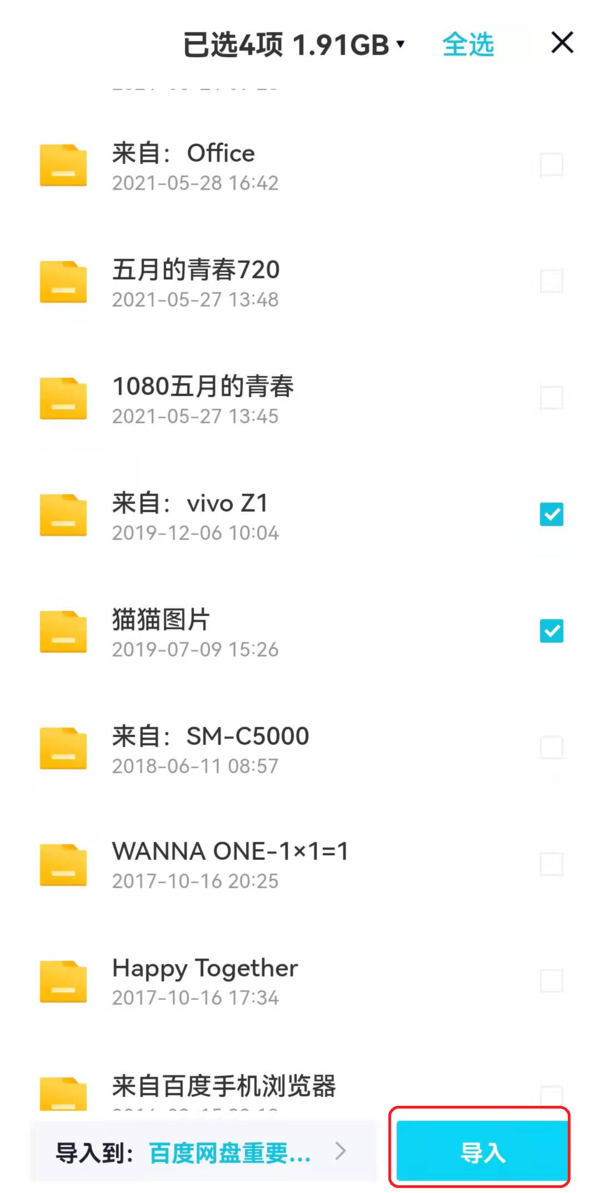600x1193 pixels.
Task: Select the Happy Together checkbox
Action: (551, 981)
